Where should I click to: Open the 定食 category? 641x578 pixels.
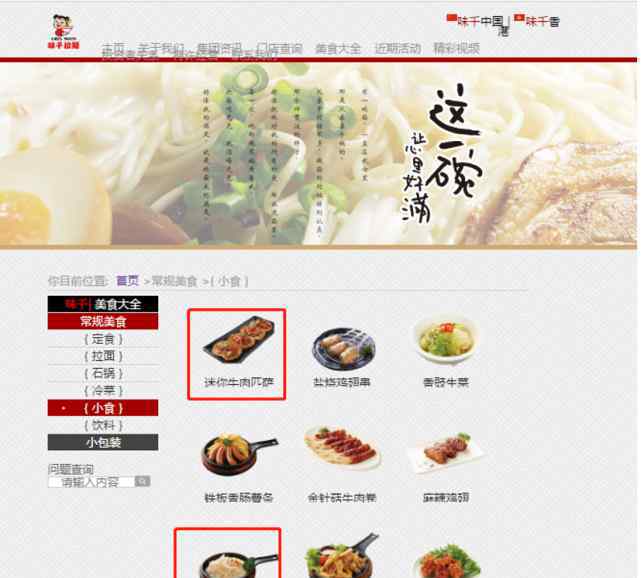tap(102, 339)
